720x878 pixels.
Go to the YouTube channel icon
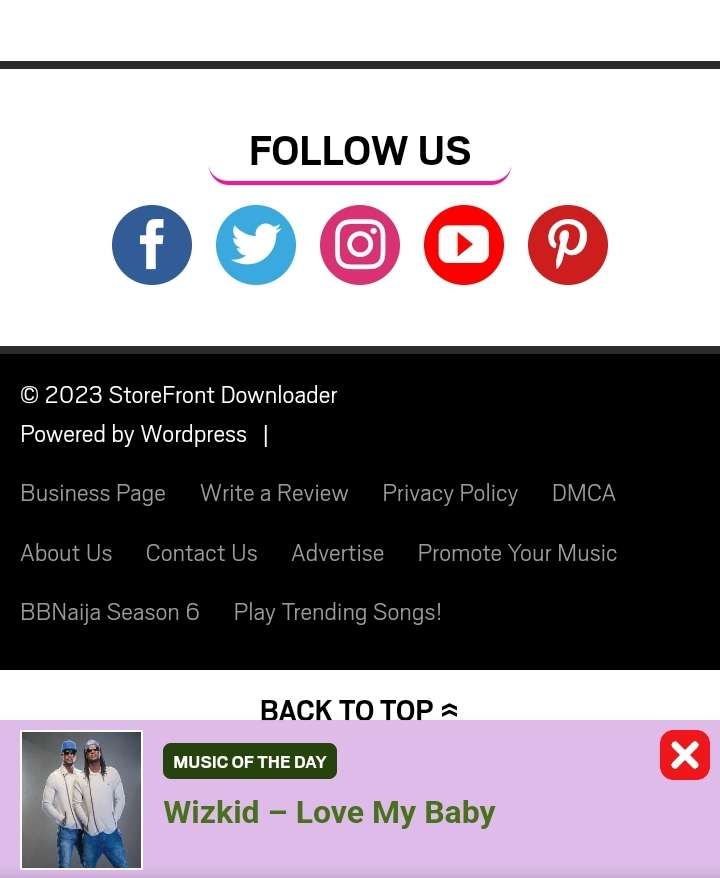click(464, 245)
